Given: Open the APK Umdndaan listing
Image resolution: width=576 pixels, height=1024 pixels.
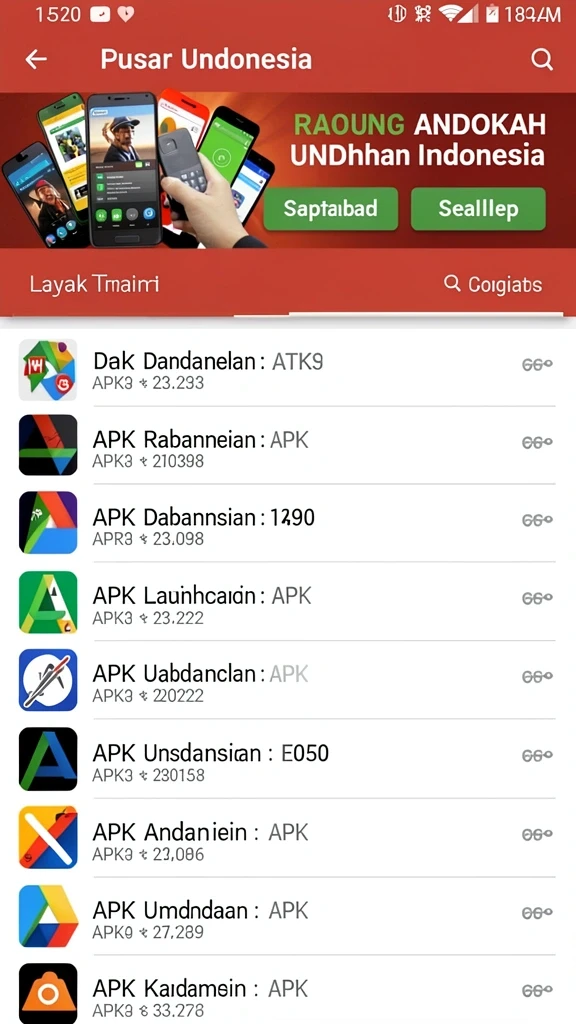Looking at the screenshot, I should coord(288,917).
